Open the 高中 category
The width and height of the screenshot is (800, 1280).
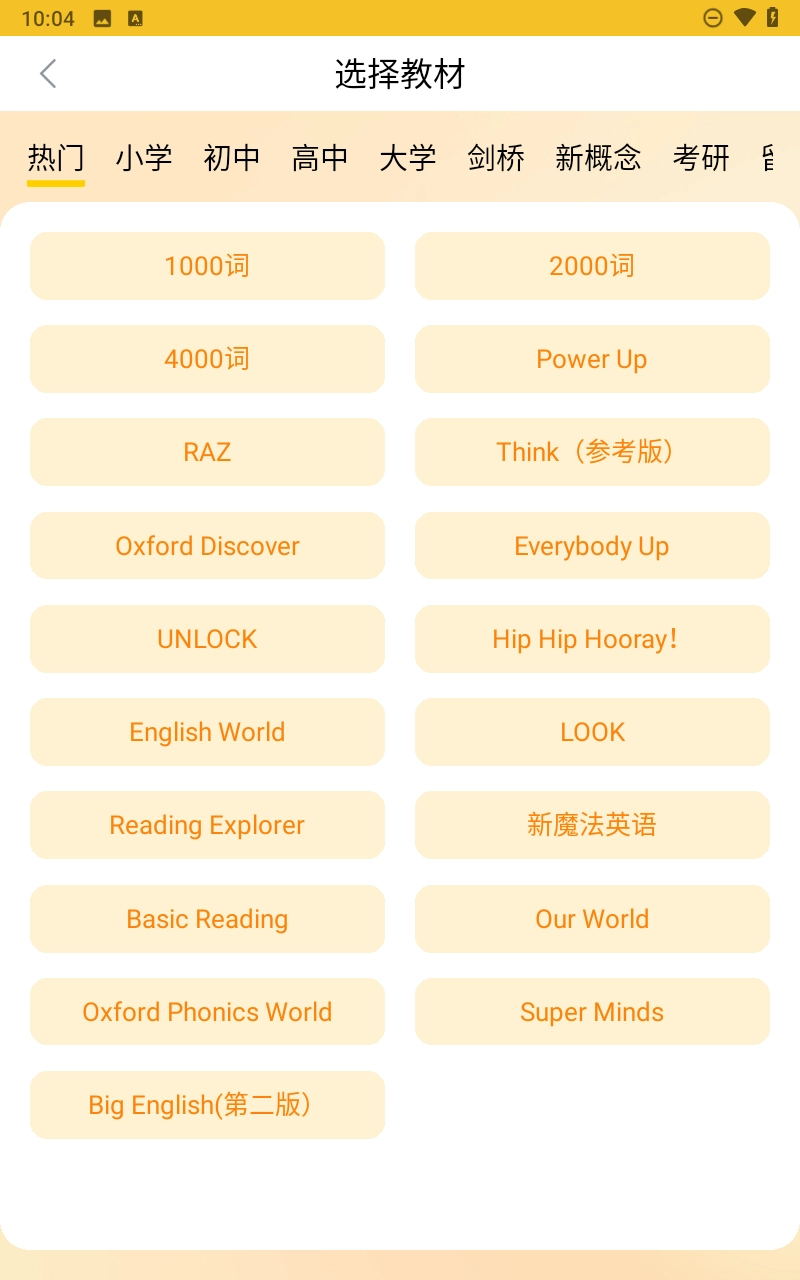click(319, 158)
